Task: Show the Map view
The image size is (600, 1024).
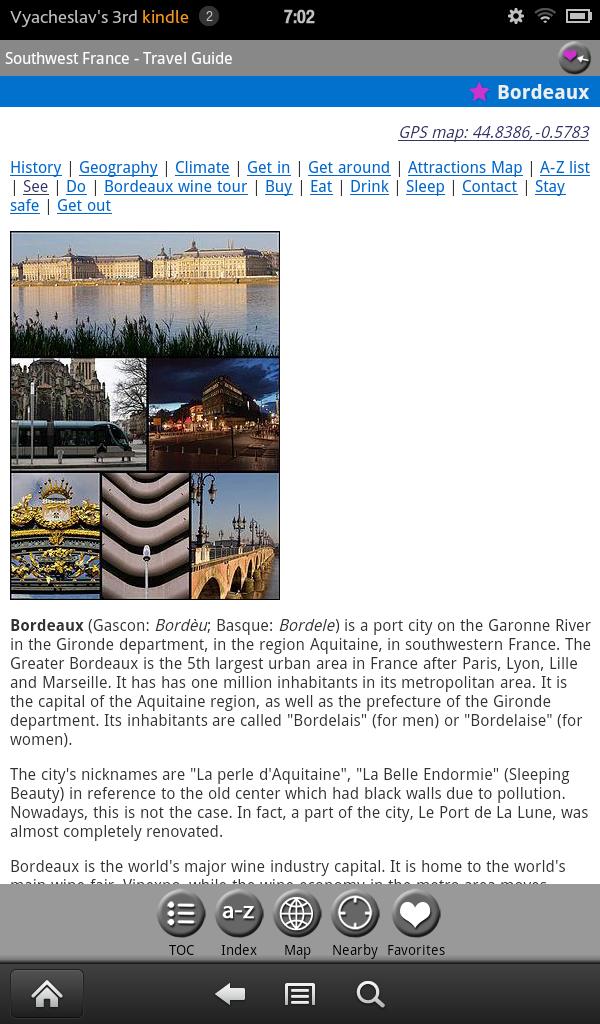Action: tap(297, 915)
